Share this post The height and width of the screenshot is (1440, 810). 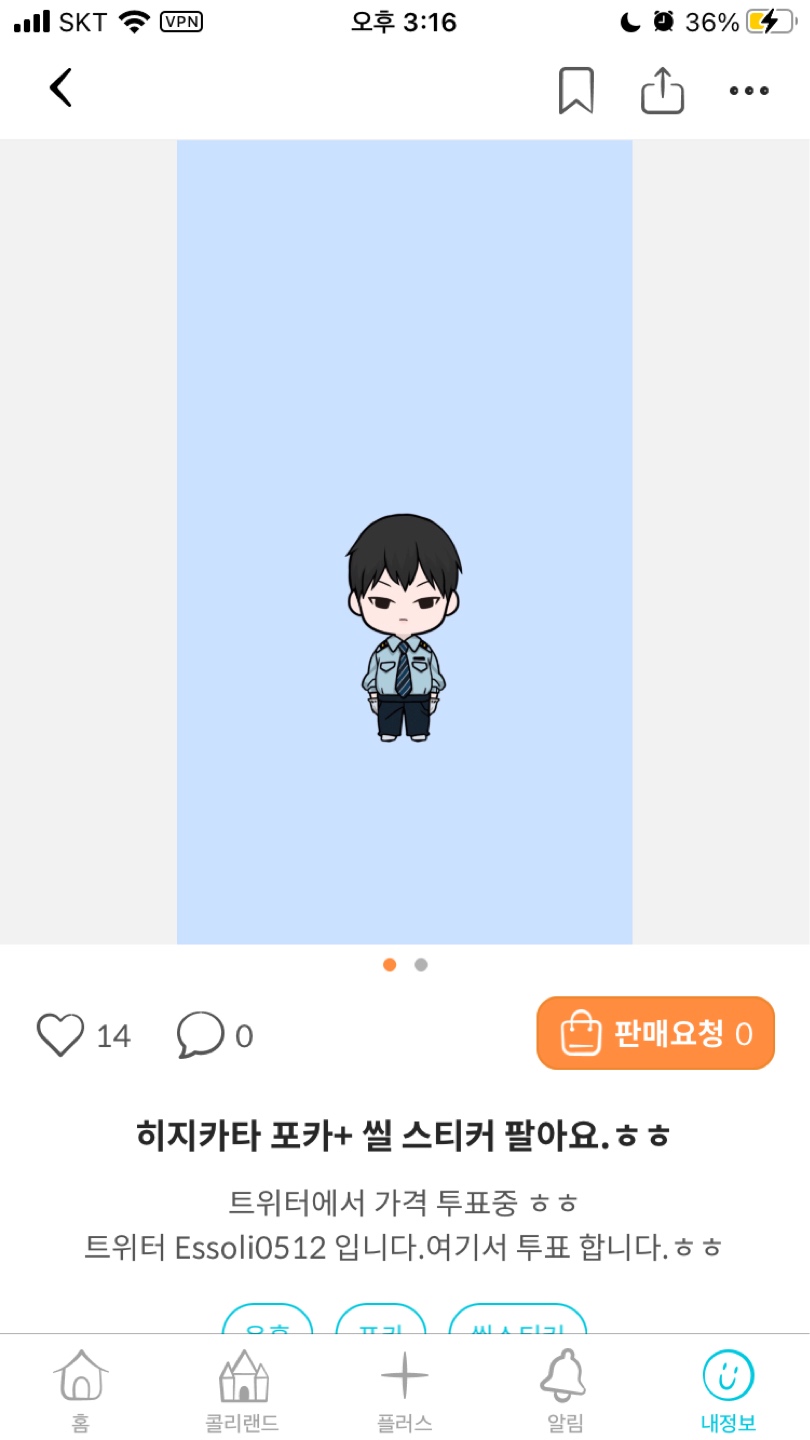tap(662, 91)
